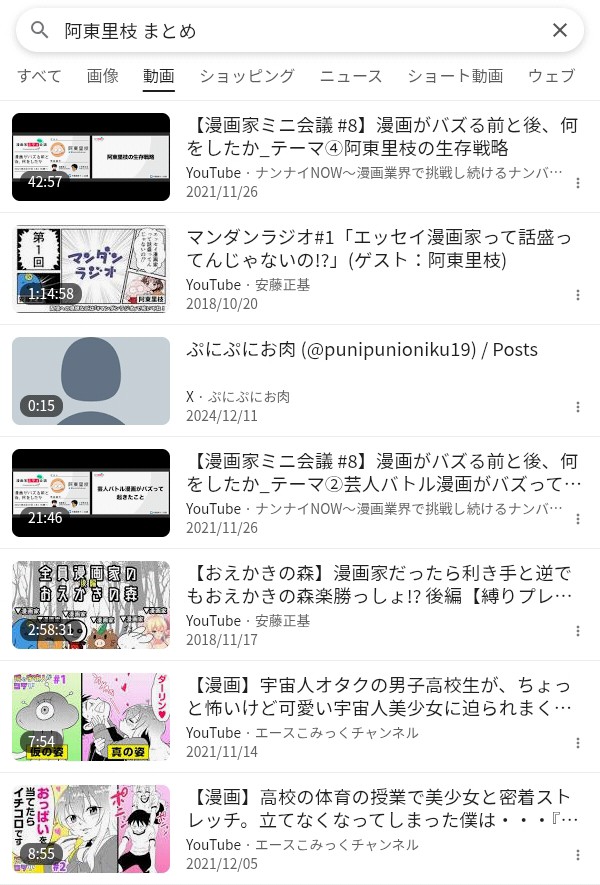The height and width of the screenshot is (885, 600).
Task: Open the options menu for おえかきの森 result
Action: pyautogui.click(x=578, y=631)
